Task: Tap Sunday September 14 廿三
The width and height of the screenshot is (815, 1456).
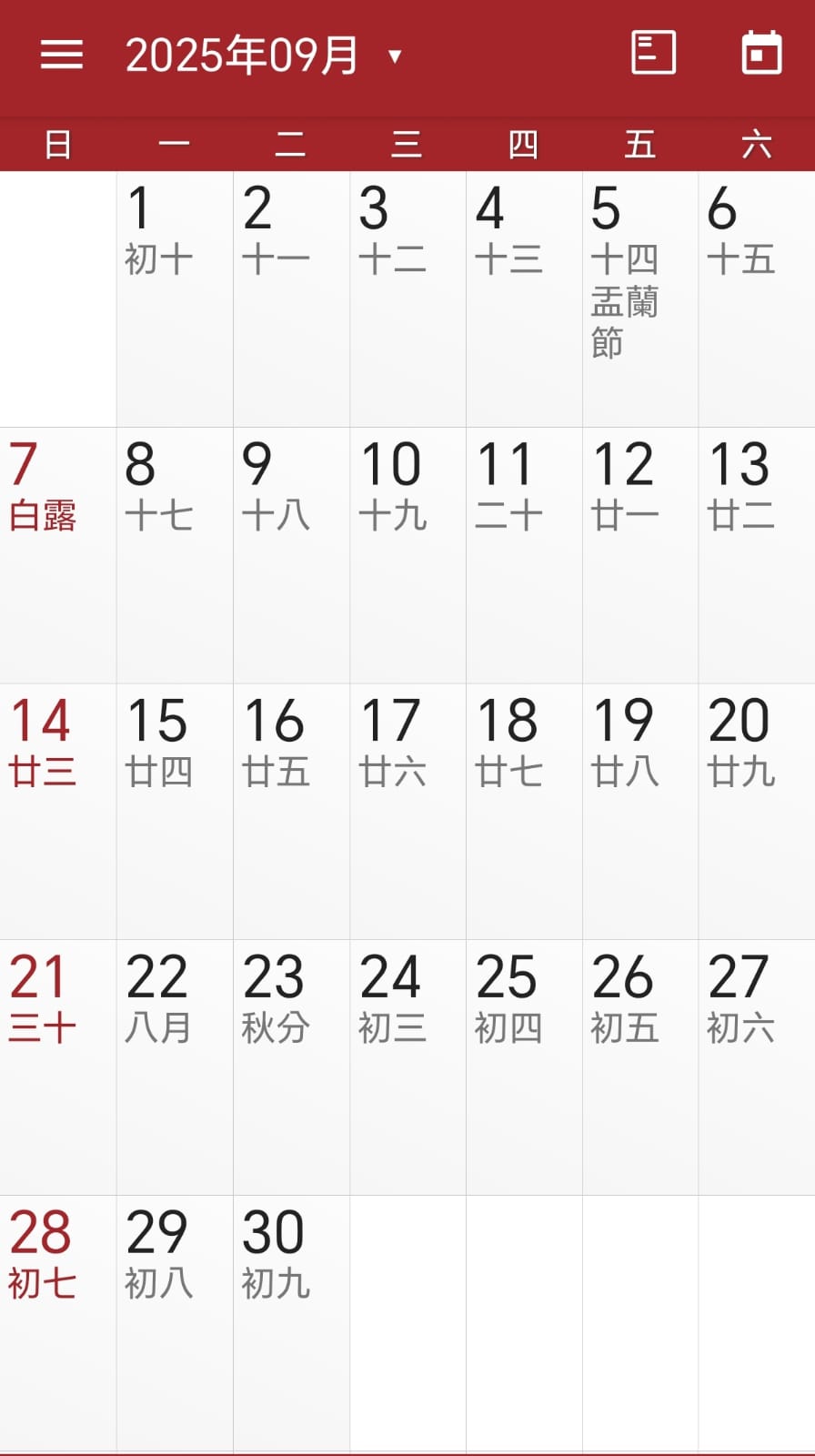Action: click(58, 812)
